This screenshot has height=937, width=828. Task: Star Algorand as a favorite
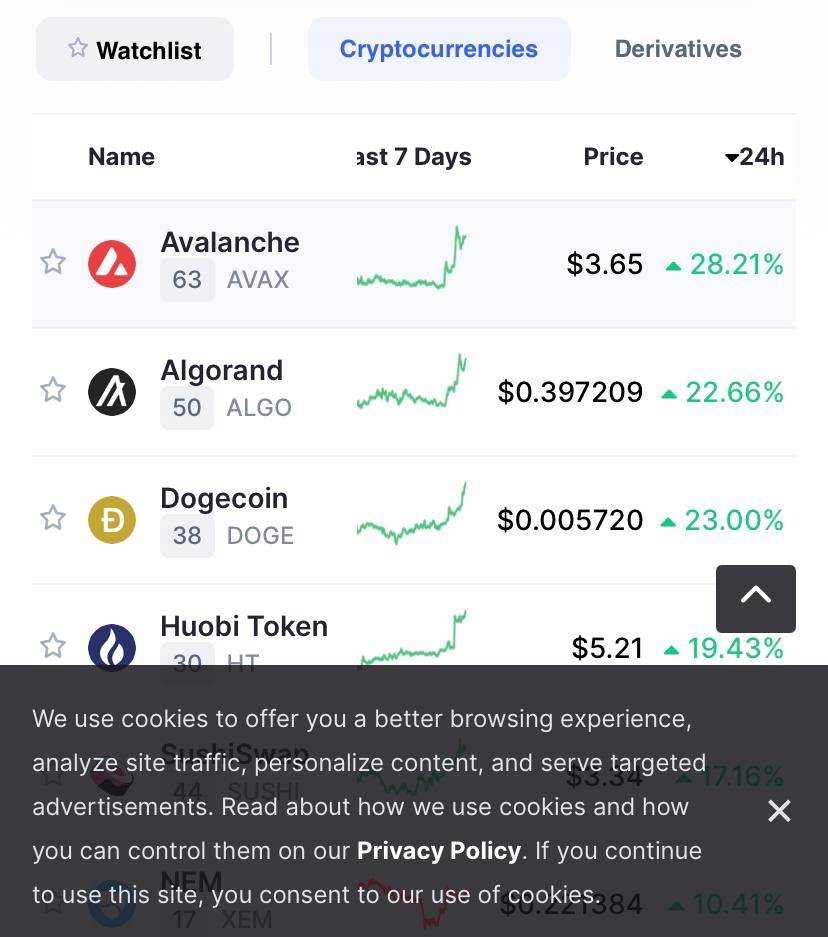pos(53,390)
